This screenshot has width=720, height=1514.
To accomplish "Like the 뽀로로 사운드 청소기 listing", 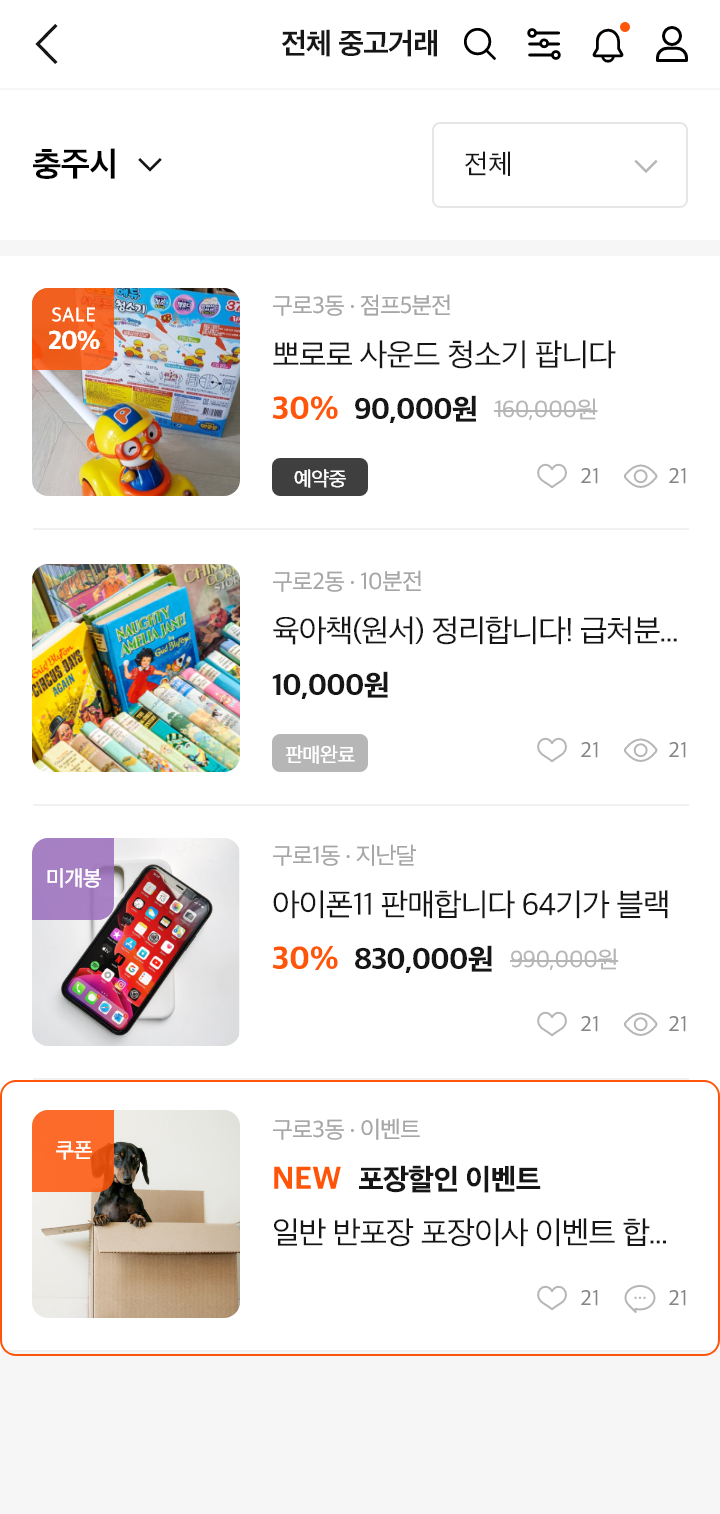I will [x=552, y=476].
